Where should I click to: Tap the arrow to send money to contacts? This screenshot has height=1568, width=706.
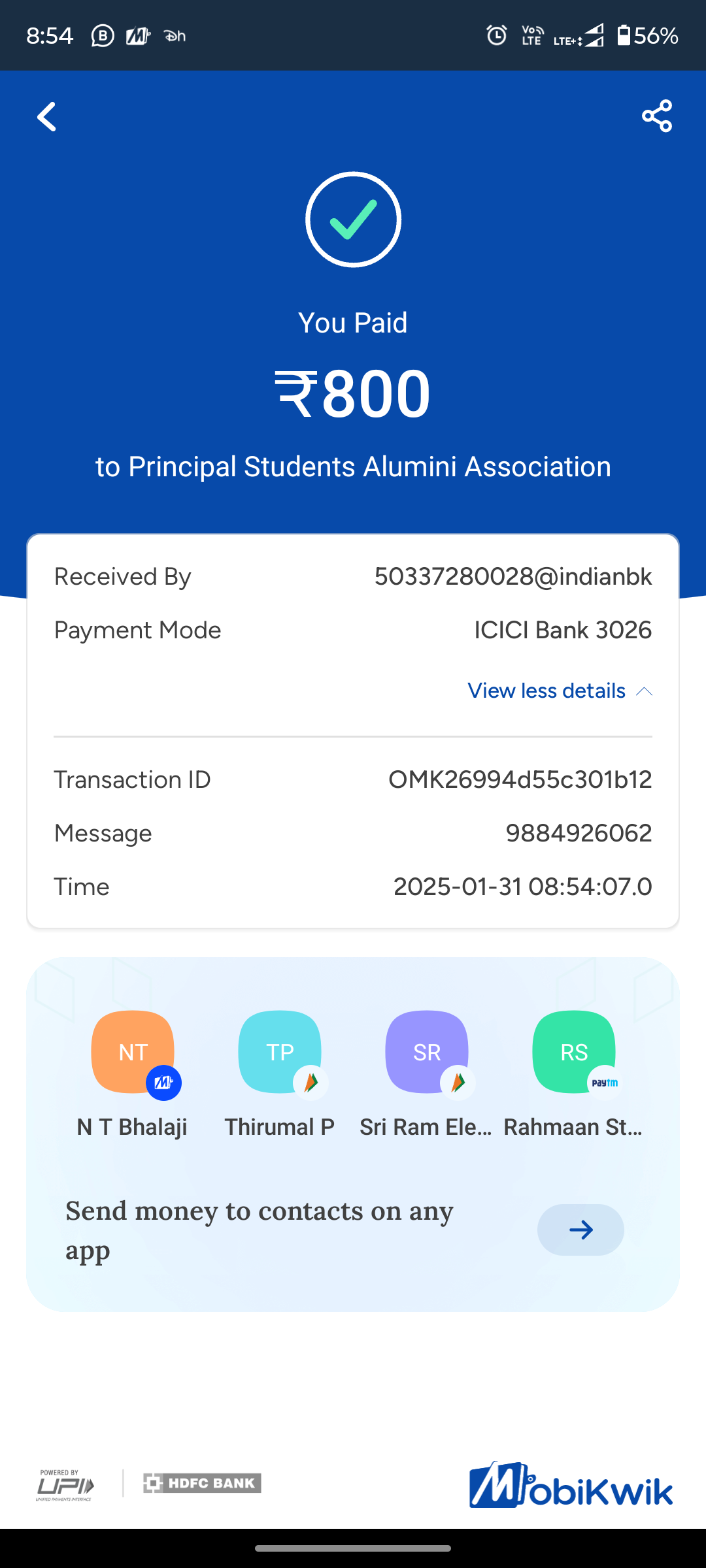tap(580, 1230)
